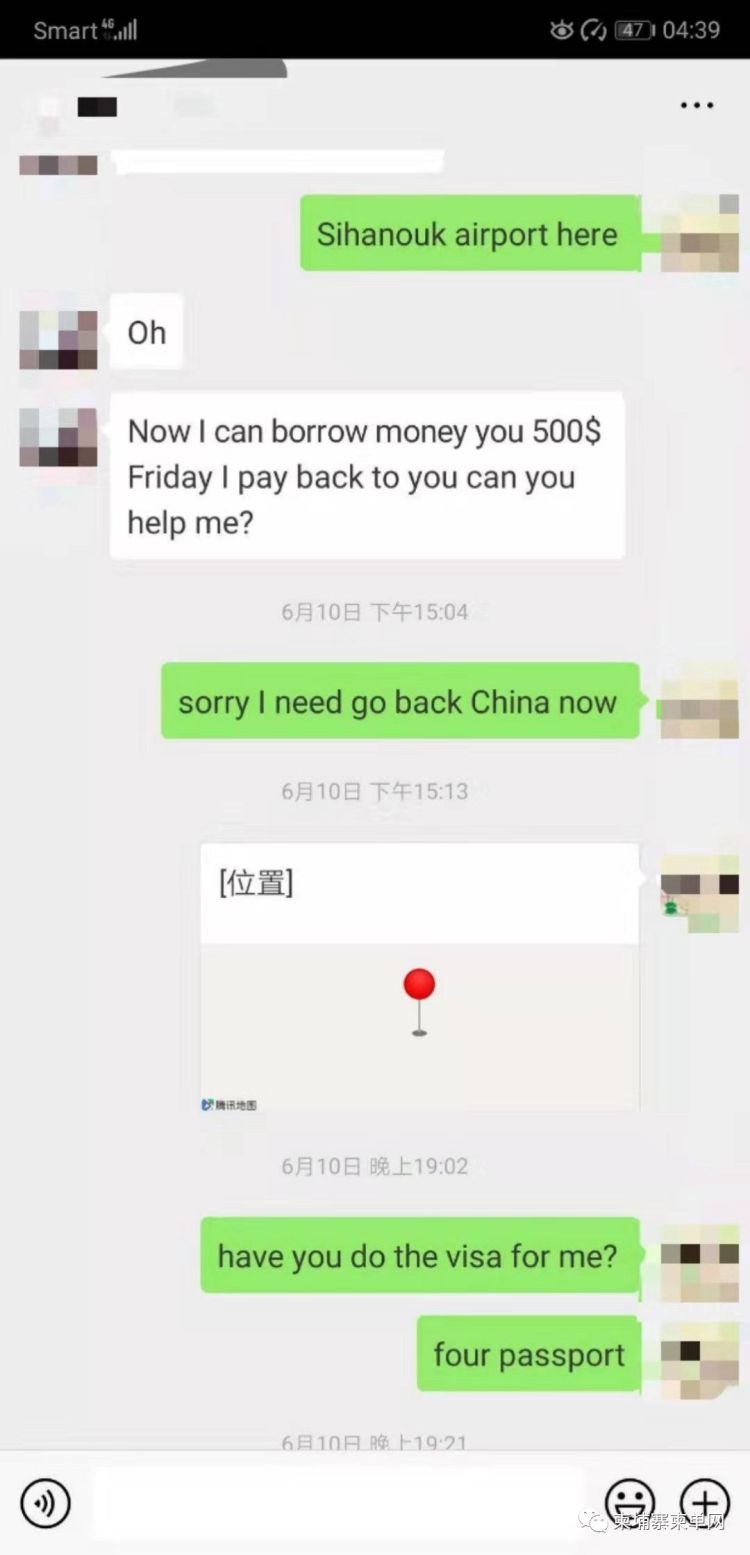This screenshot has height=1555, width=750.
Task: Switch to voice message input
Action: [45, 1503]
